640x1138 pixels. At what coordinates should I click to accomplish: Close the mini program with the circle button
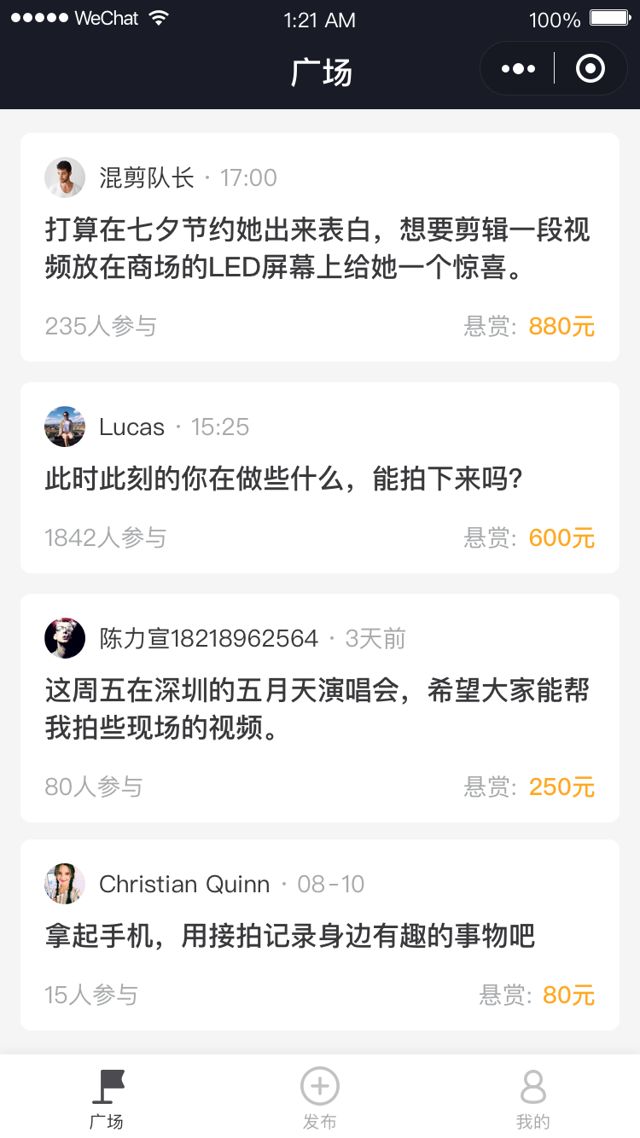click(x=590, y=69)
